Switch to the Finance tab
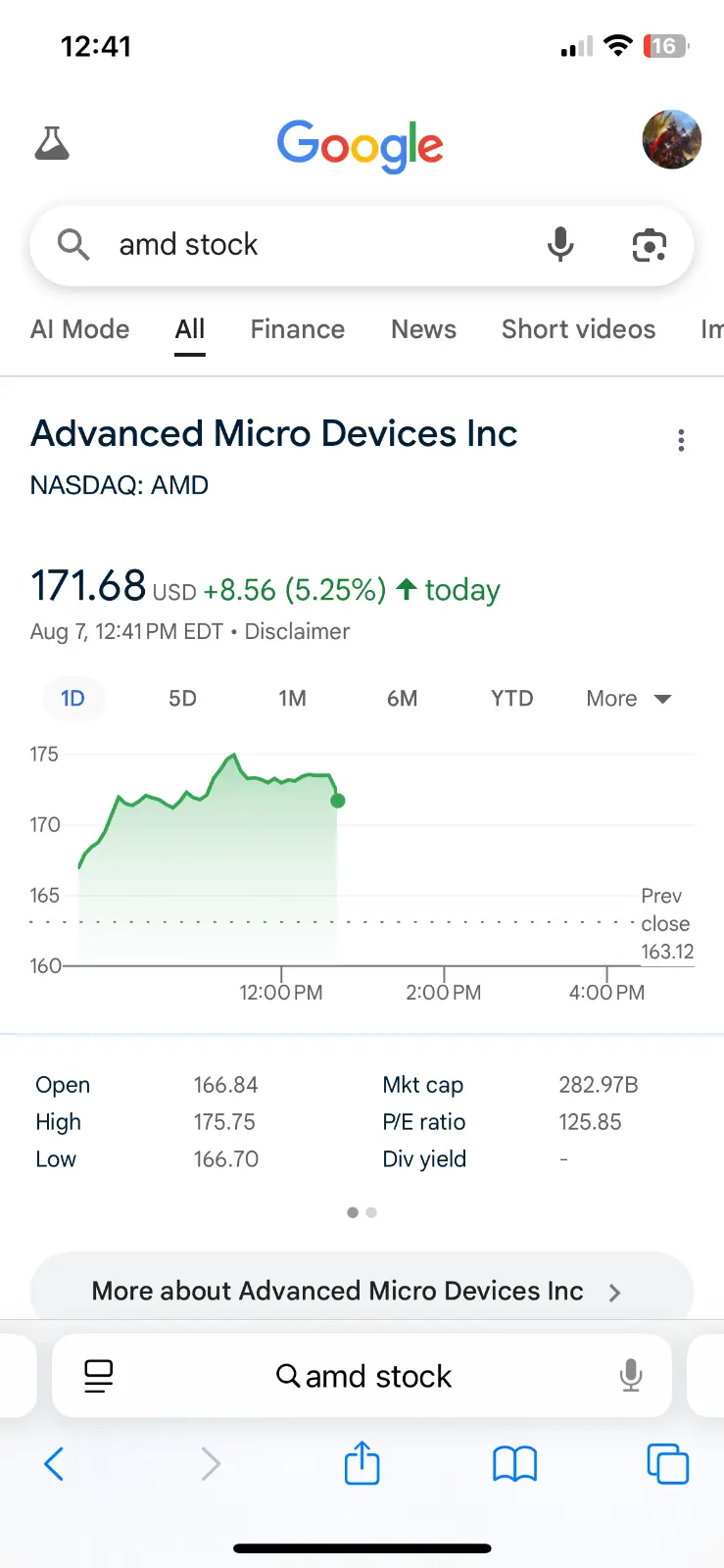The image size is (724, 1568). pyautogui.click(x=297, y=329)
